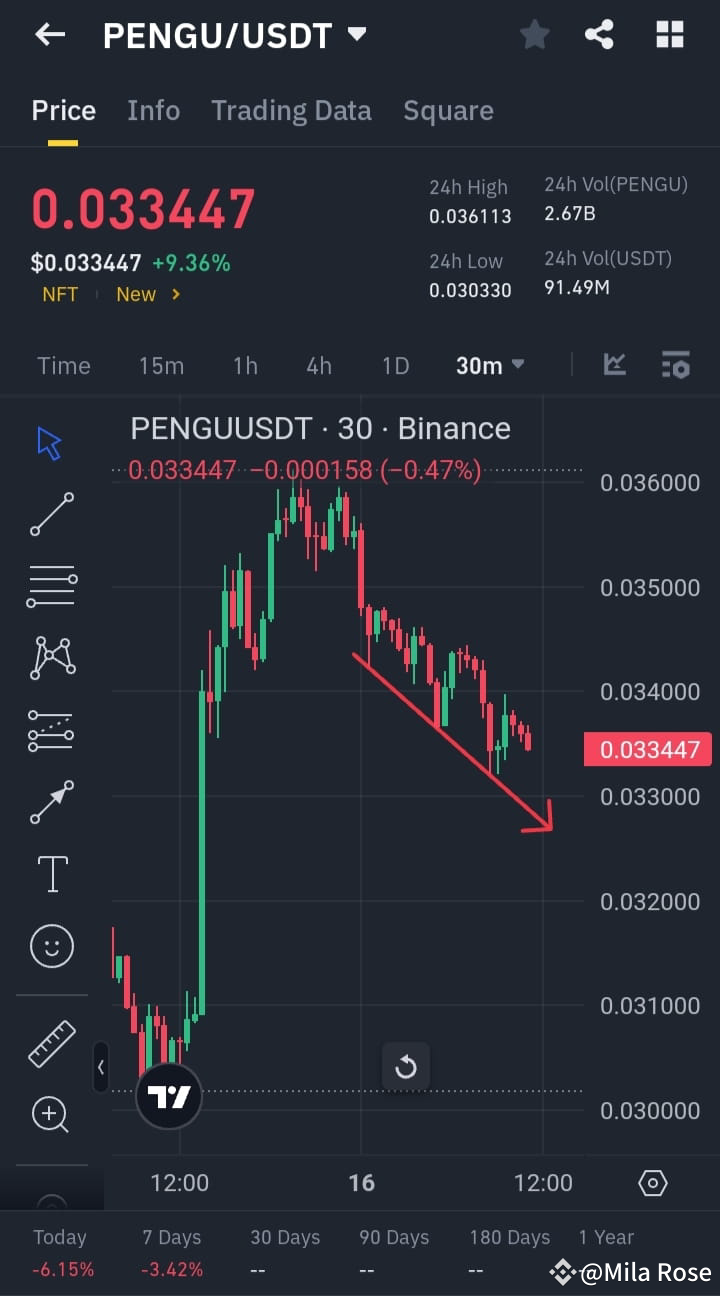Select the 1D timeframe
Viewport: 720px width, 1296px height.
point(394,365)
